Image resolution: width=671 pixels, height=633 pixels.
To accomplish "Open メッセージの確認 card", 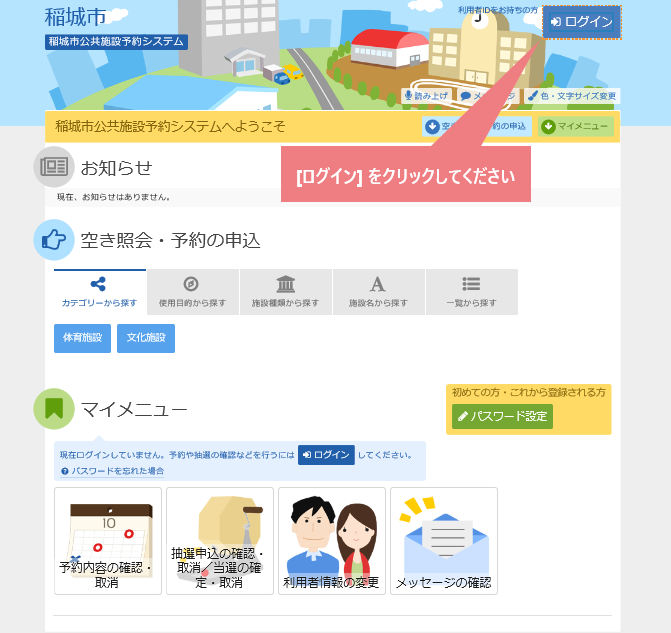I will pyautogui.click(x=443, y=541).
